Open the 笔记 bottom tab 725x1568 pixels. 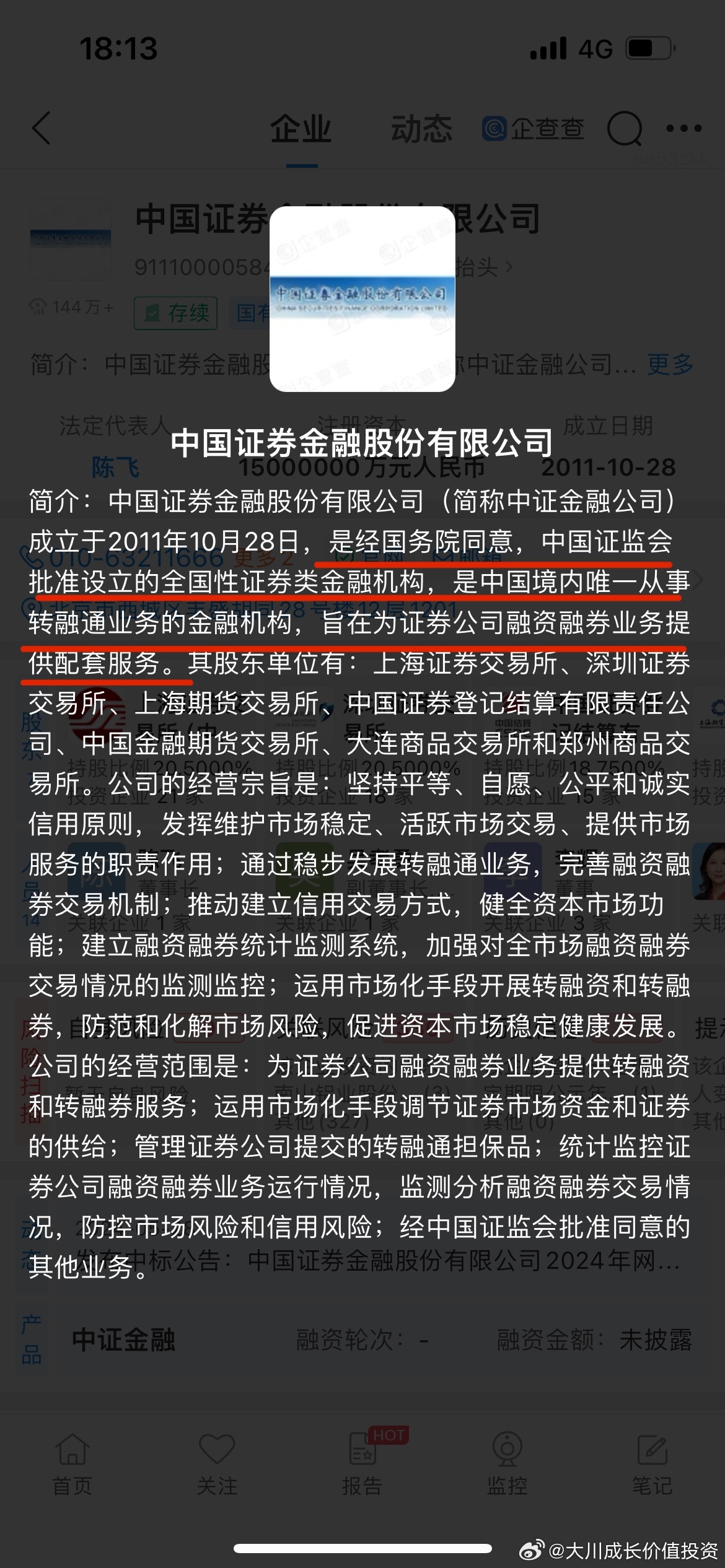pos(652,1465)
